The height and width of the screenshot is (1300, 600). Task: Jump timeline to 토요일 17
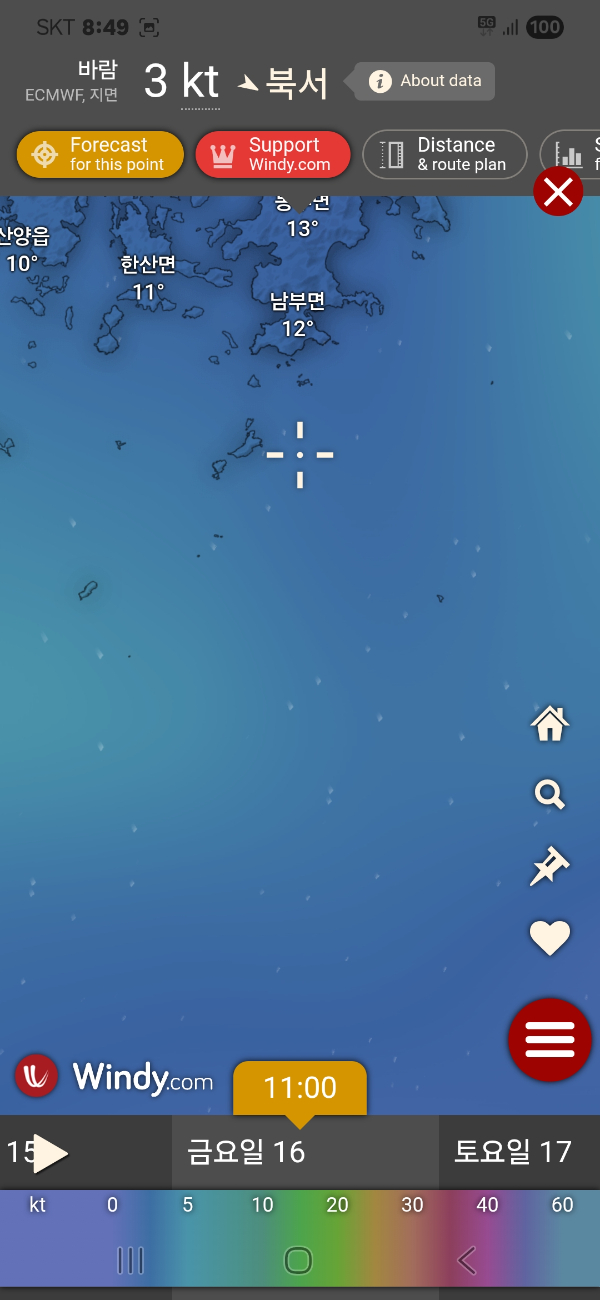(513, 1152)
